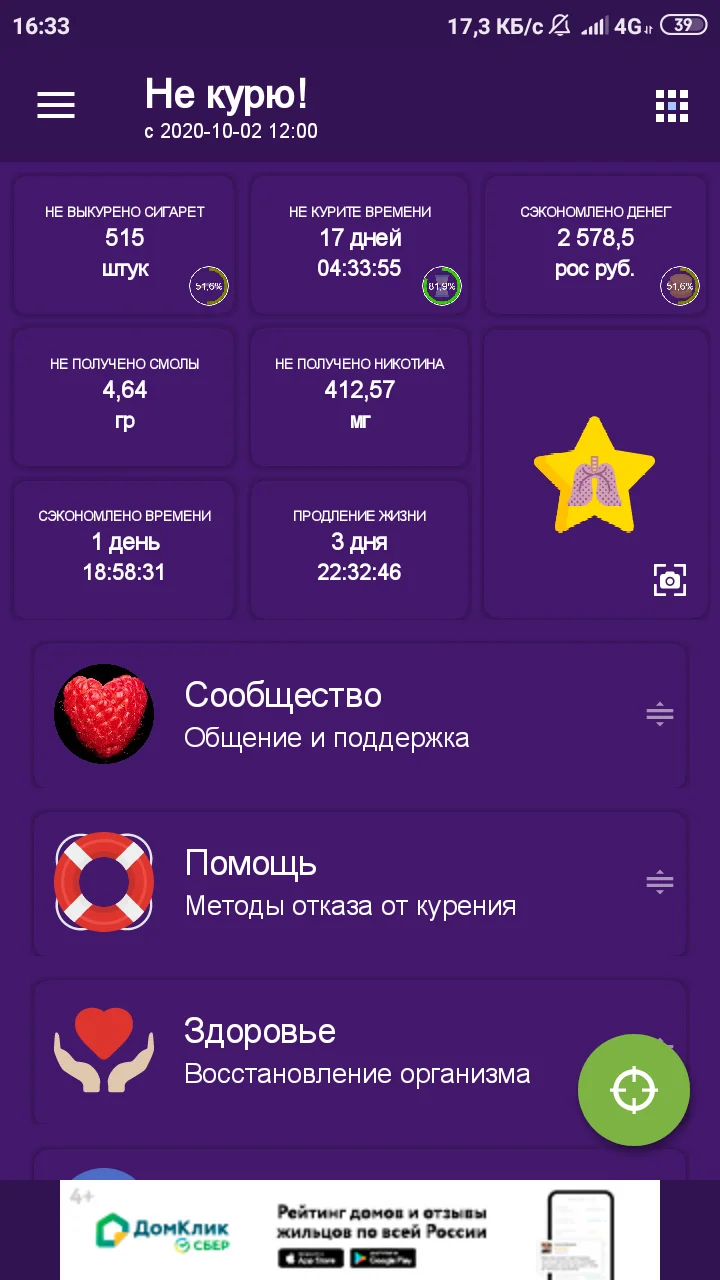Tap the hands-holding-heart icon beside Здоровье

tap(104, 1050)
